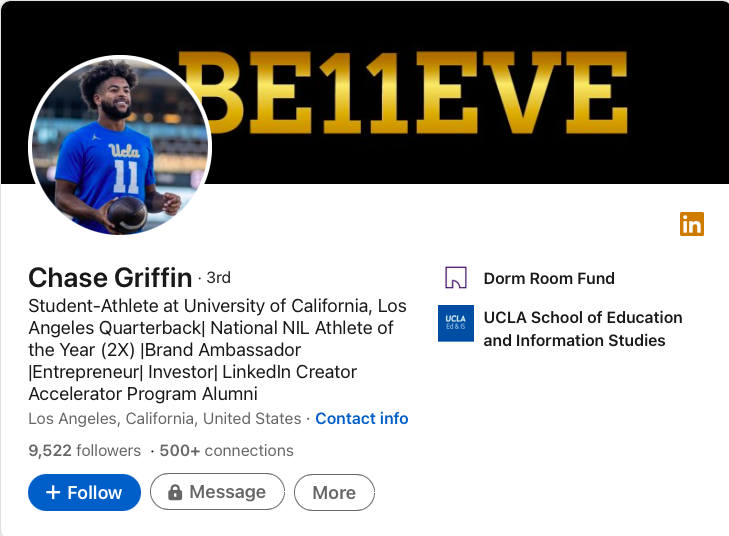
Task: View the 500+ connections list
Action: (x=226, y=450)
